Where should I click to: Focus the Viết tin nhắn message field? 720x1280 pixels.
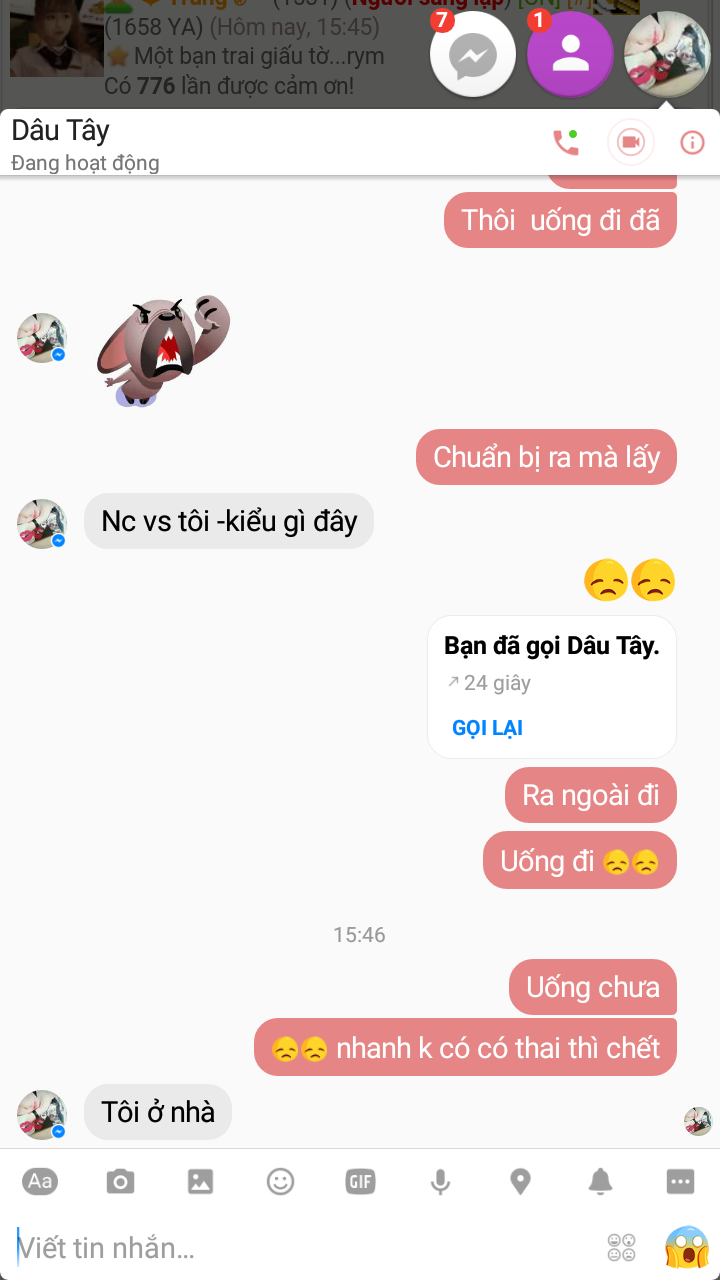tap(300, 1247)
